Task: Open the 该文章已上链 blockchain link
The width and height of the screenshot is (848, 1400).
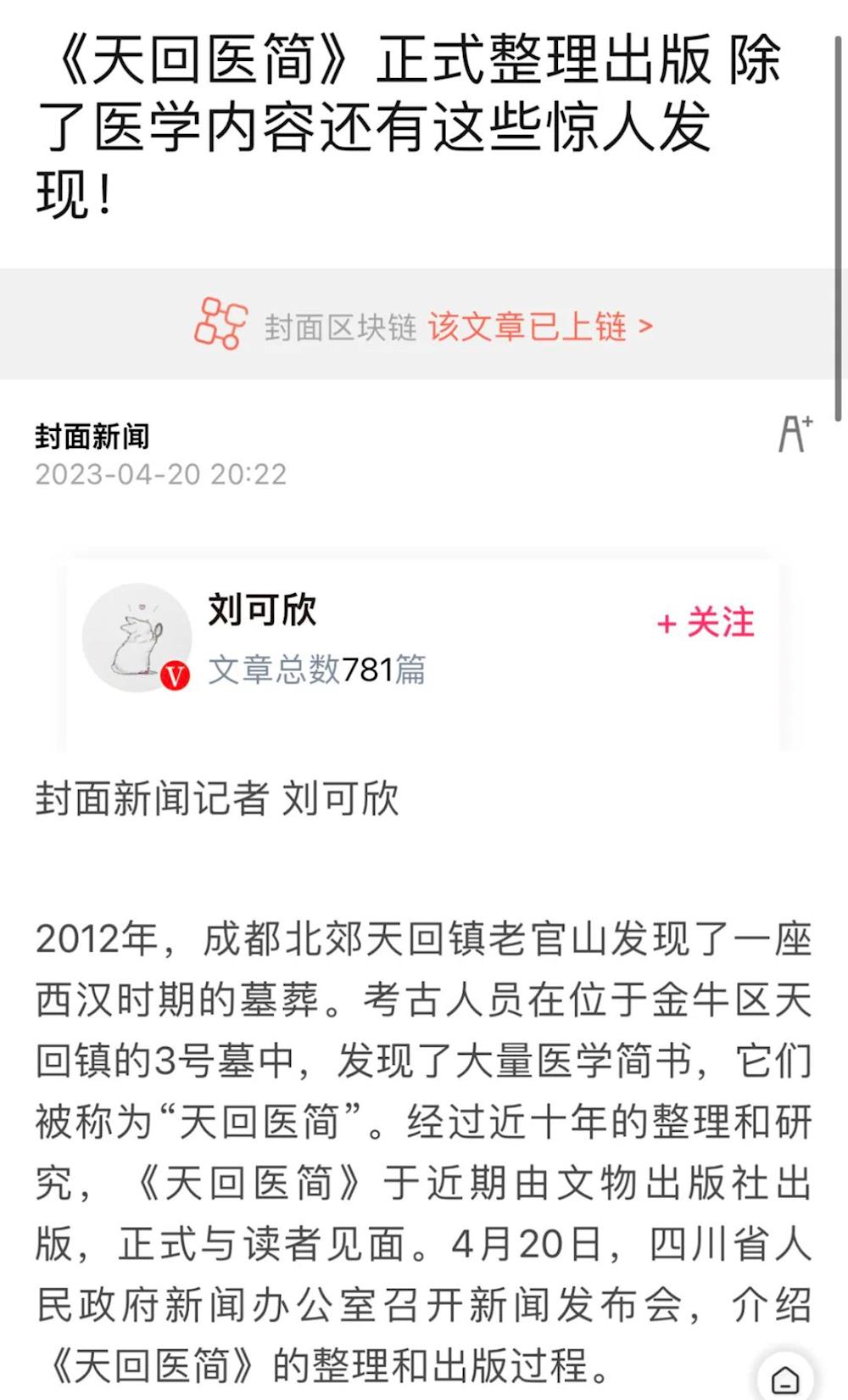Action: [540, 327]
